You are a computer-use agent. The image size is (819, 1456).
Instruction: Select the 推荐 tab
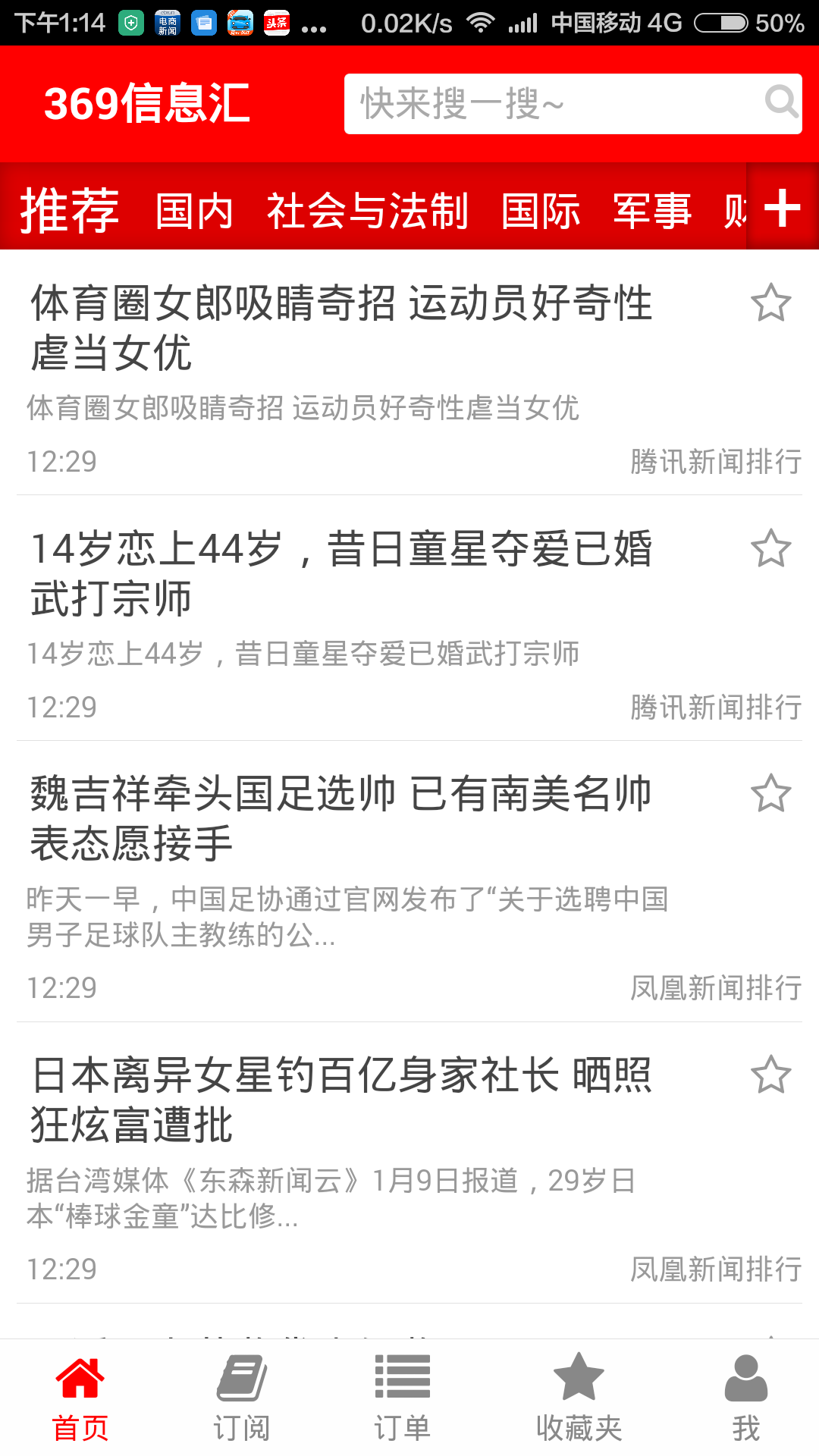coord(70,211)
